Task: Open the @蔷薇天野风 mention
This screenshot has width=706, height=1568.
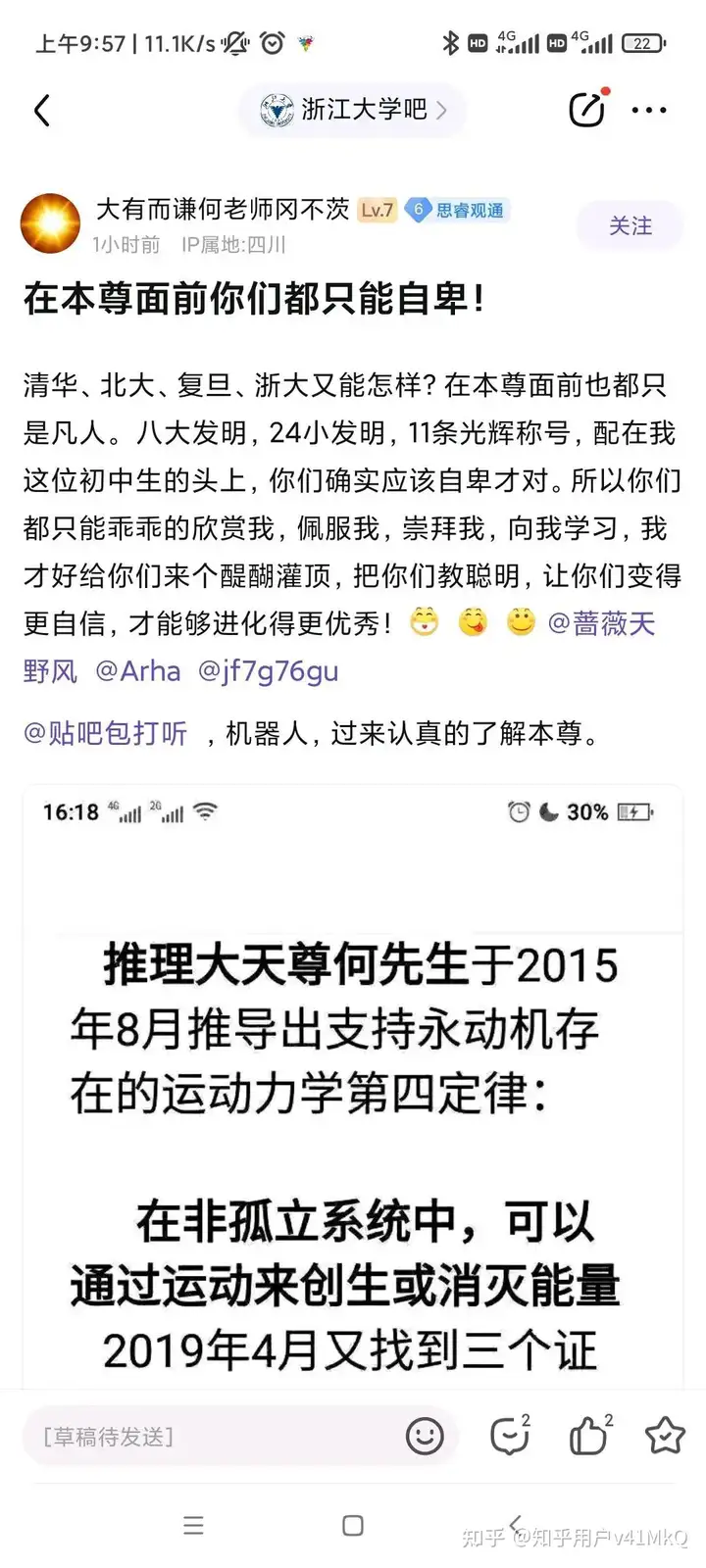Action: coord(600,623)
